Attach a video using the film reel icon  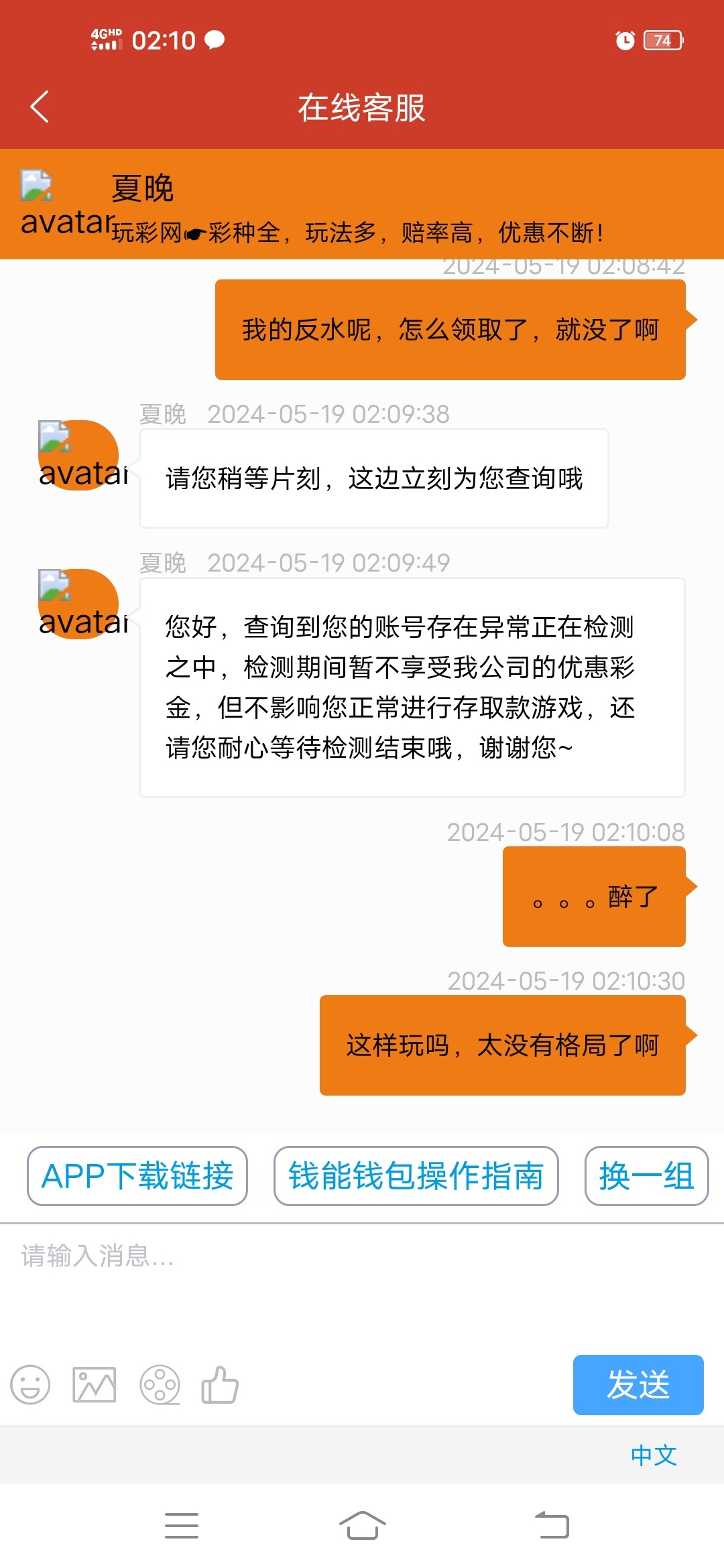click(160, 1385)
